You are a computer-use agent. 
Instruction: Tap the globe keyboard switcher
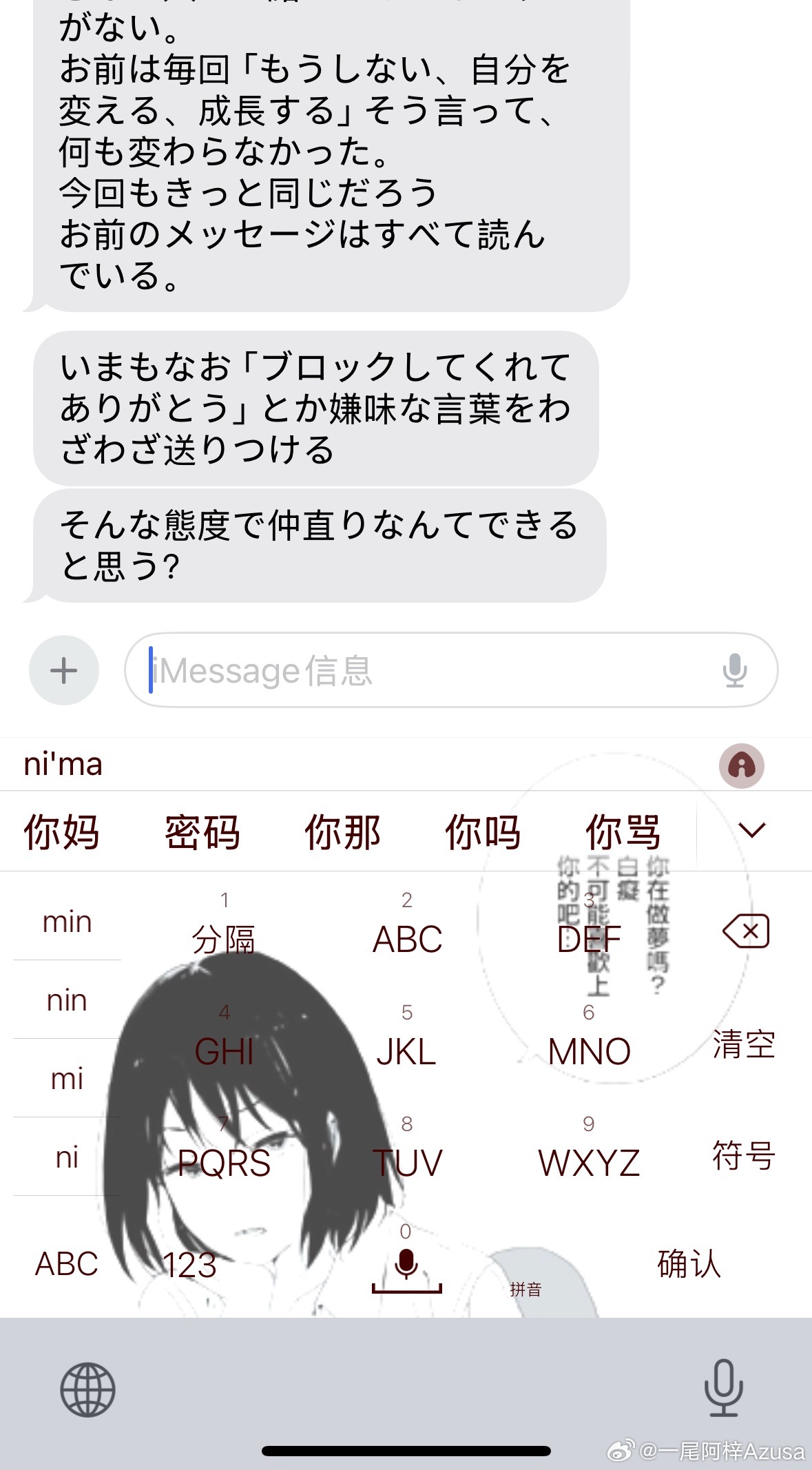click(87, 1389)
